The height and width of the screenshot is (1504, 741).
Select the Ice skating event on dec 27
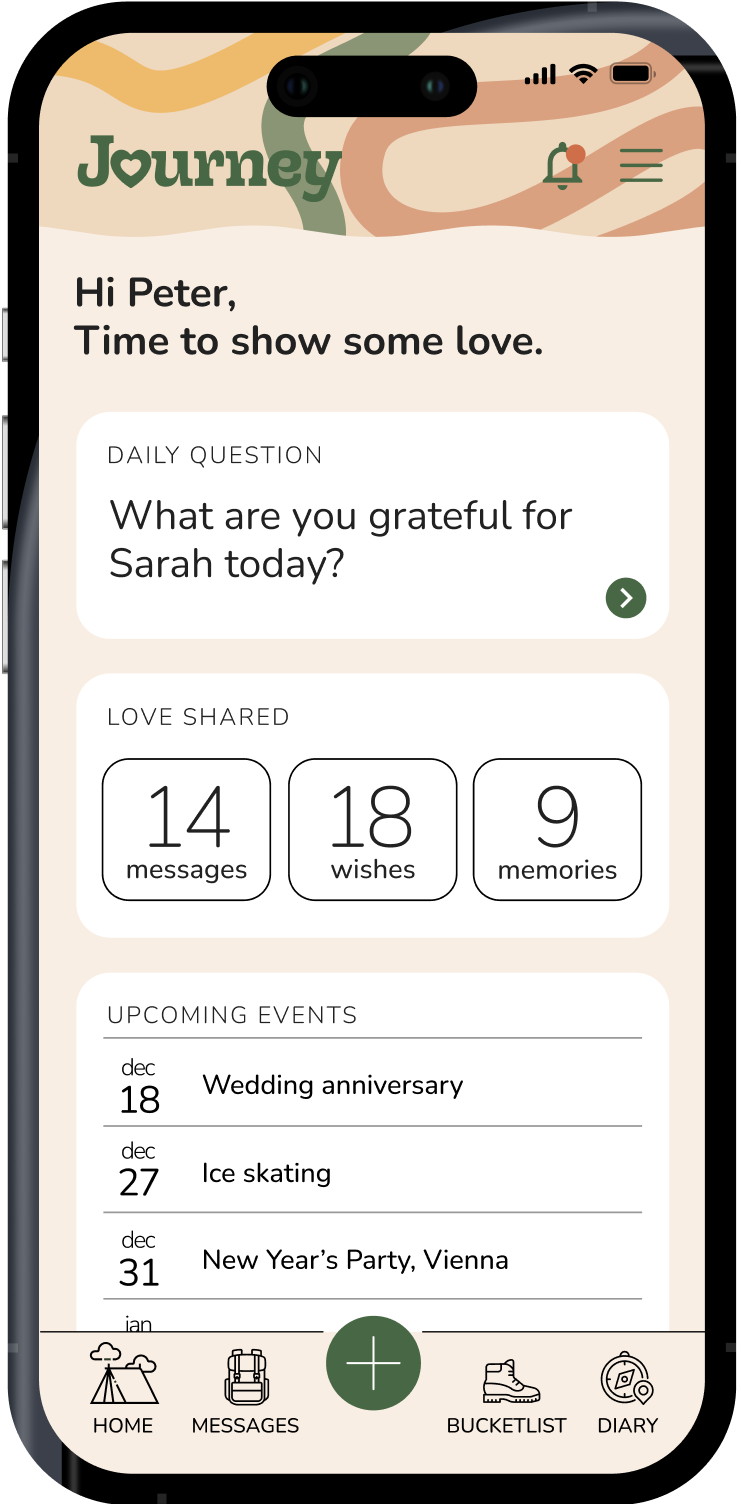click(266, 1172)
